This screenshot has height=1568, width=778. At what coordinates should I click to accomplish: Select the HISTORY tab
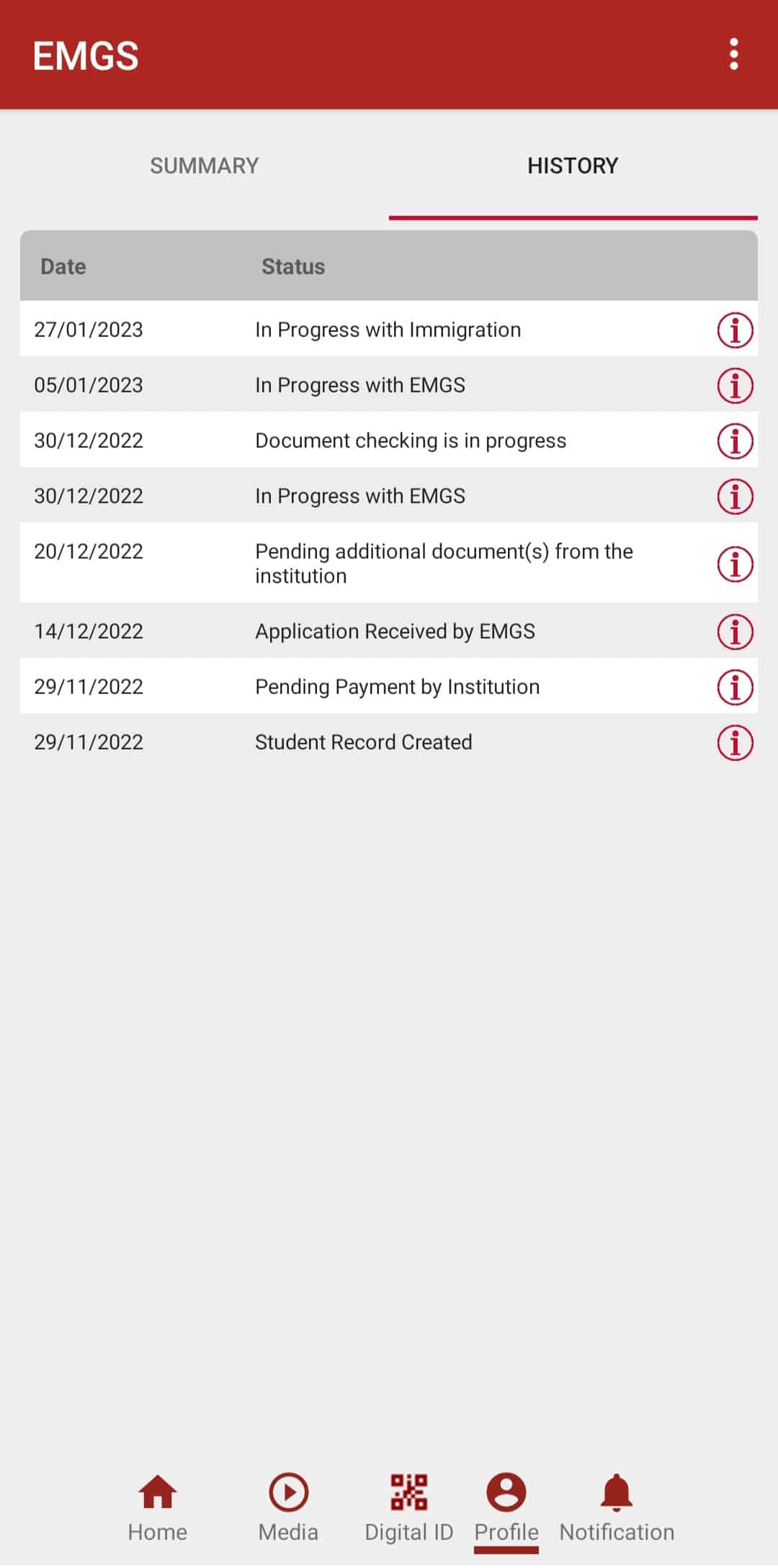573,166
